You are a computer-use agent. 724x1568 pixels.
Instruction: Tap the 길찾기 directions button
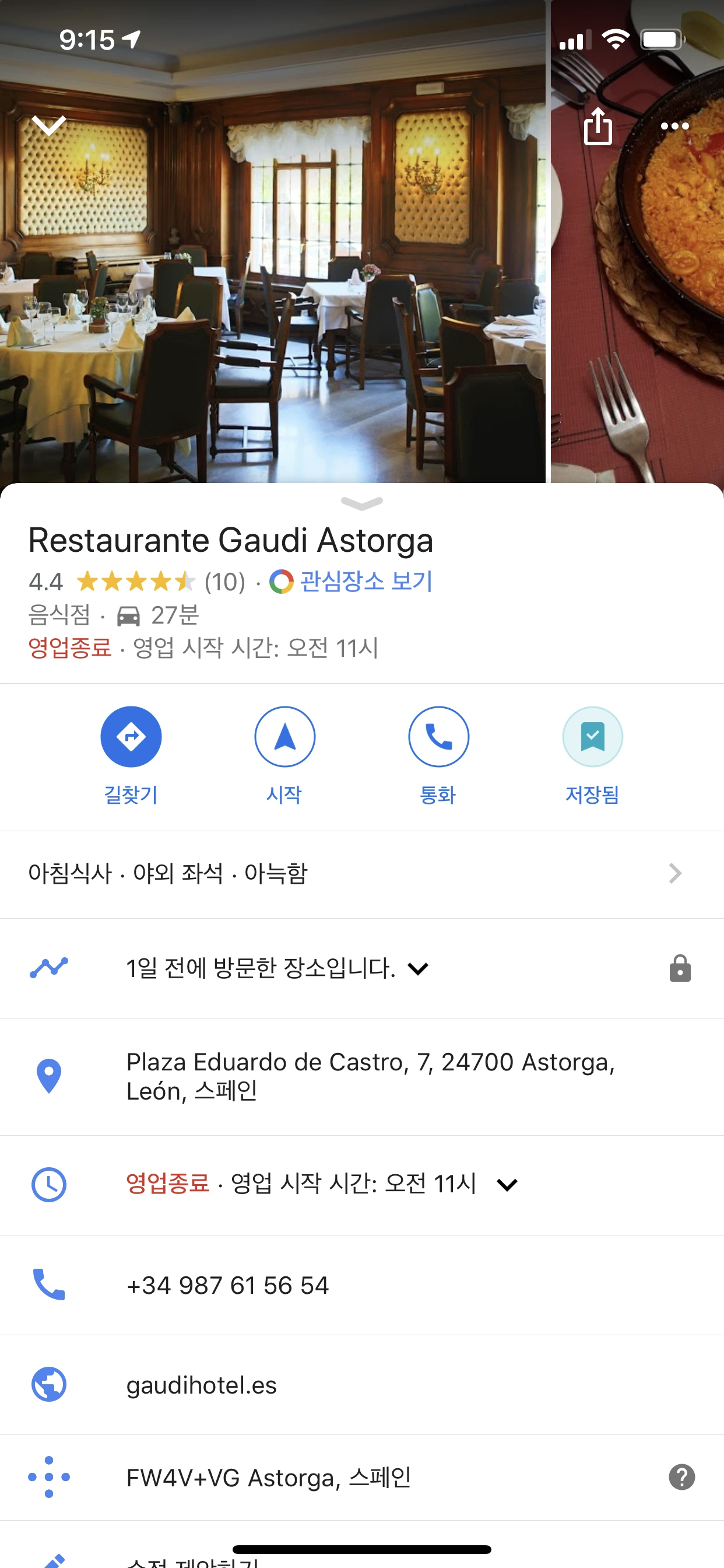click(x=131, y=737)
